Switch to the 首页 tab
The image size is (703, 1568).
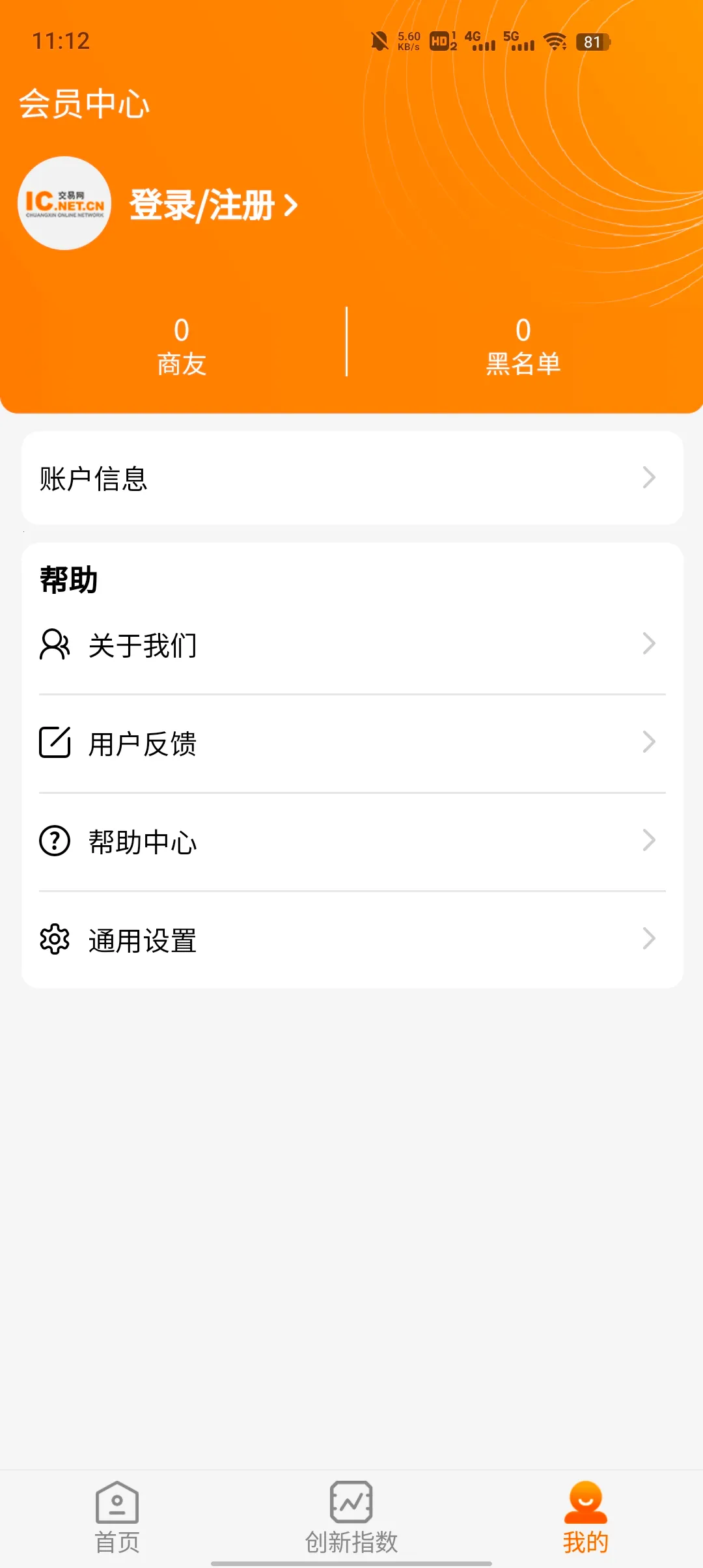tap(117, 1517)
